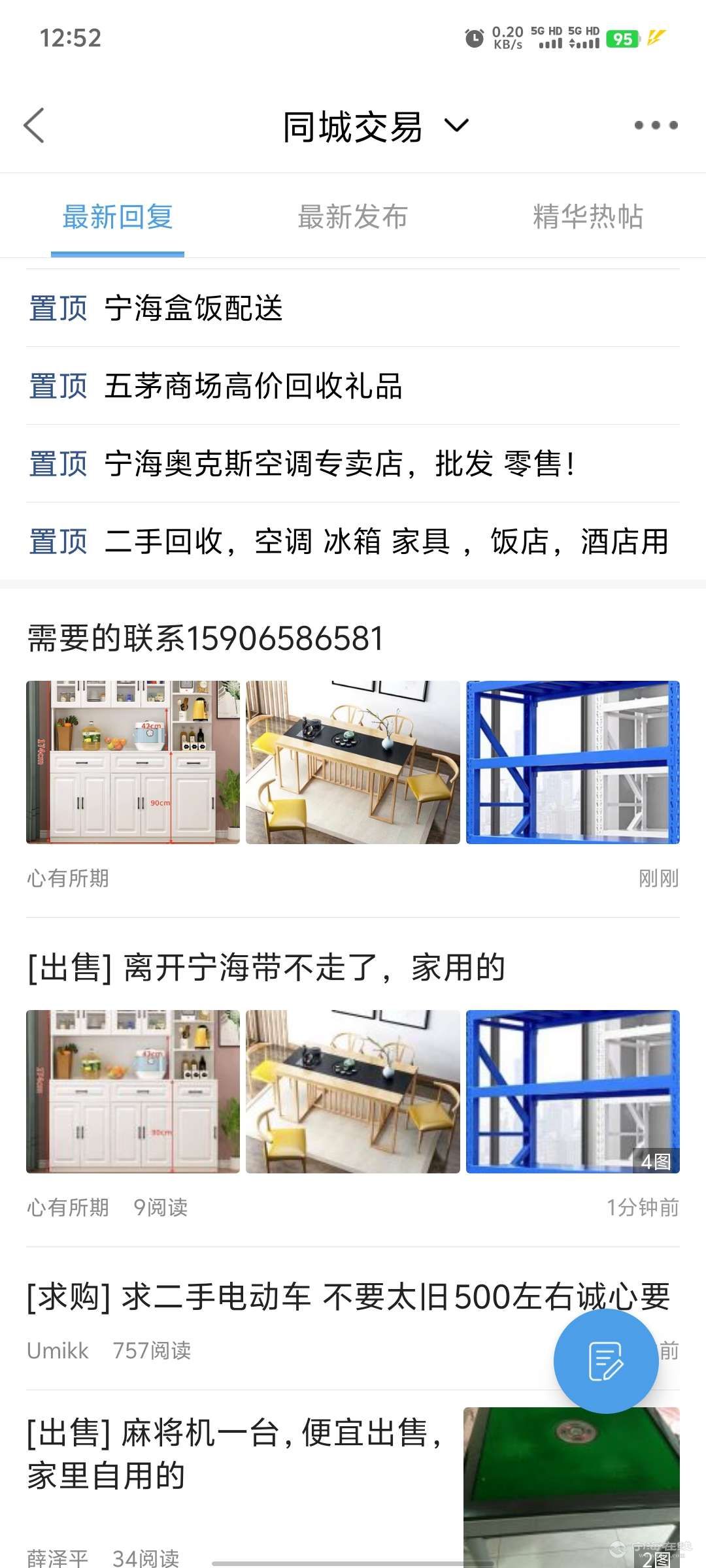Open post 需要的联系15906586581
The width and height of the screenshot is (706, 1568).
pos(205,638)
